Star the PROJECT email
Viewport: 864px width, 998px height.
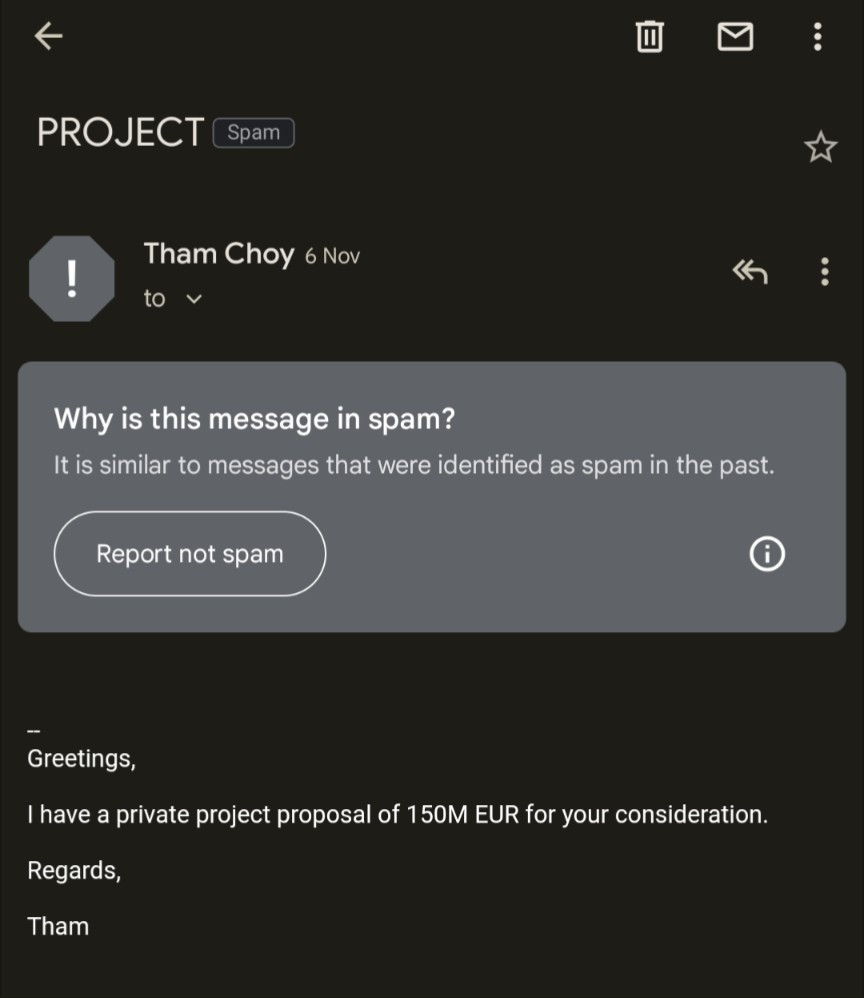coord(821,147)
